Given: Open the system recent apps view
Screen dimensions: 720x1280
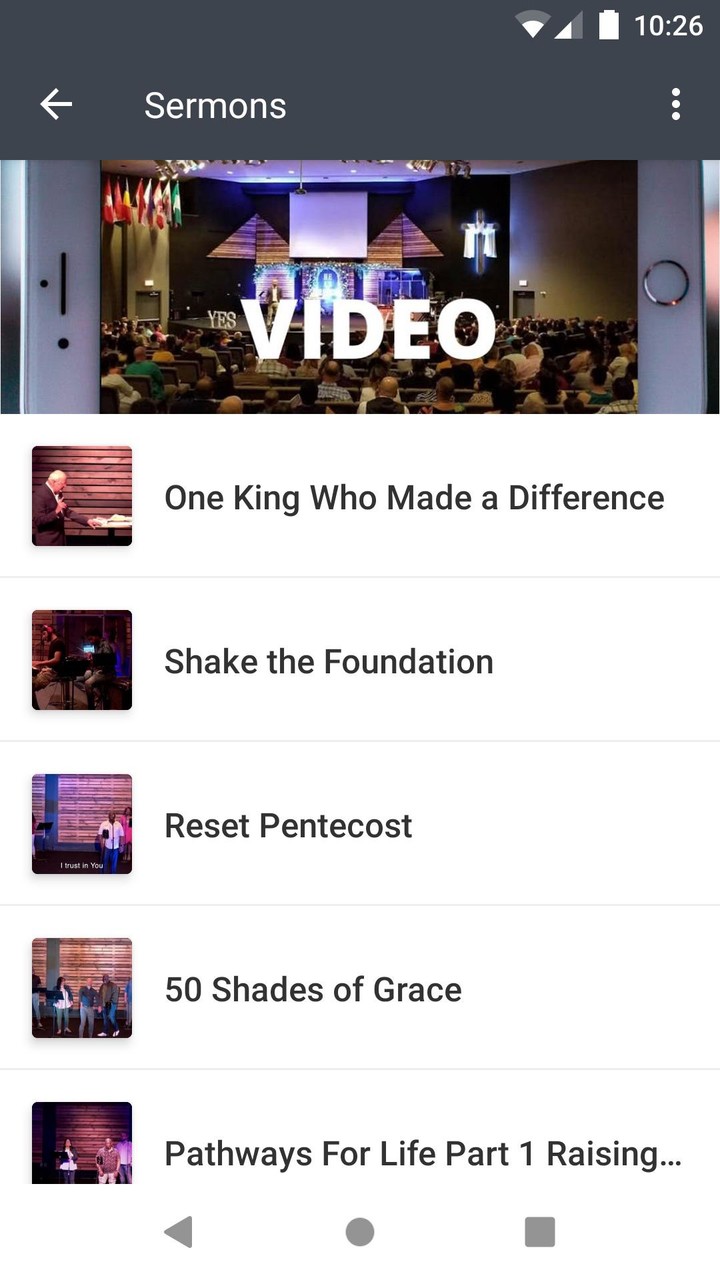Looking at the screenshot, I should 540,1232.
